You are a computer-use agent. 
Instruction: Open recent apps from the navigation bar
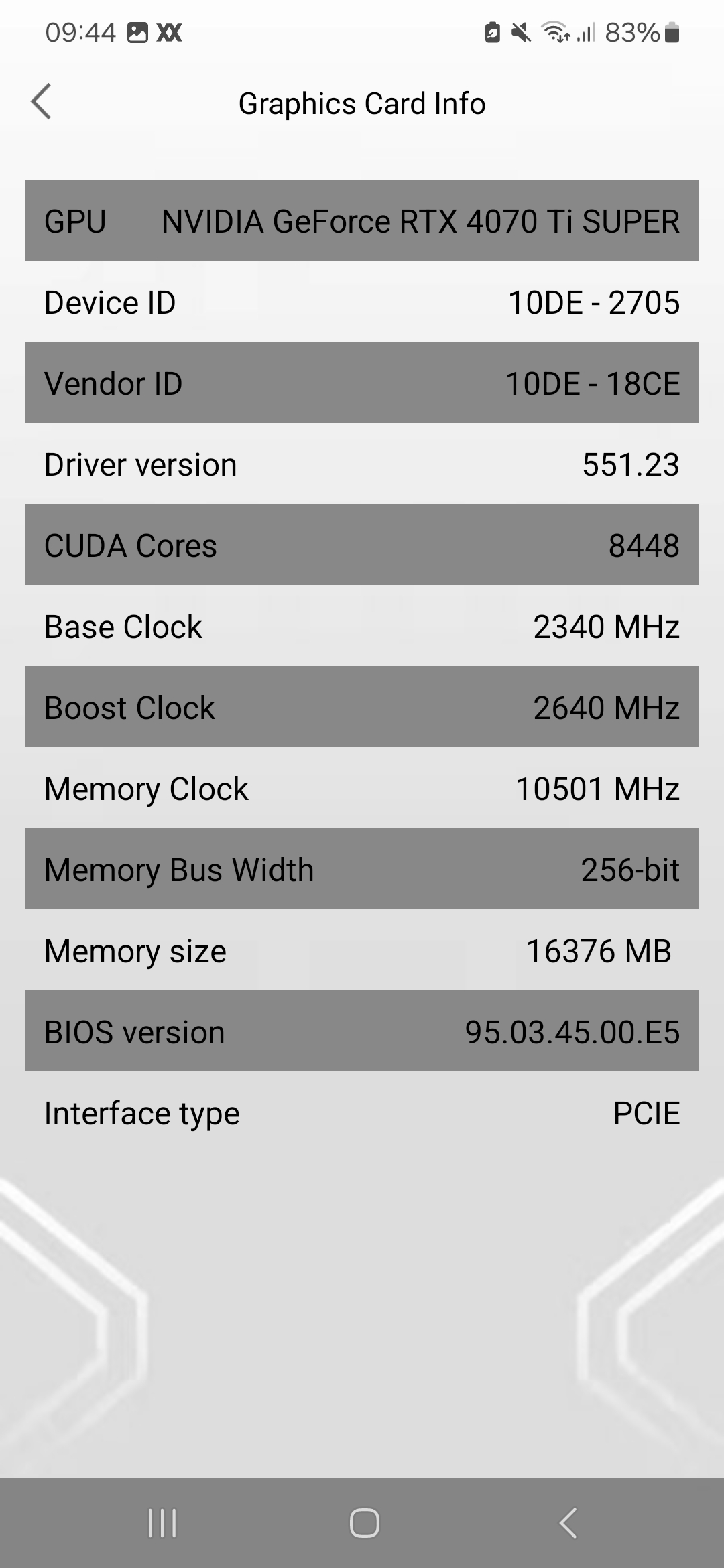tap(162, 1522)
